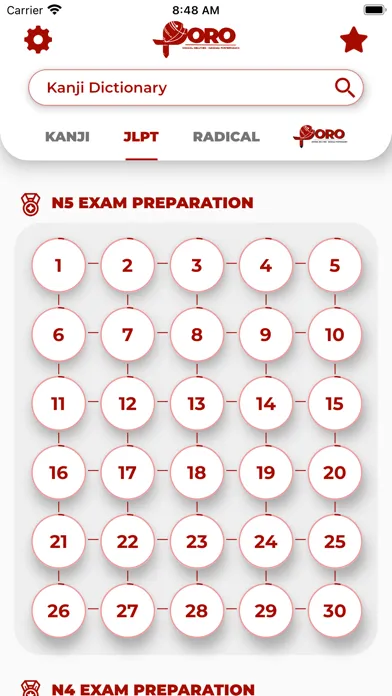Open N5 lesson 16
Image resolution: width=392 pixels, height=696 pixels.
tap(59, 472)
